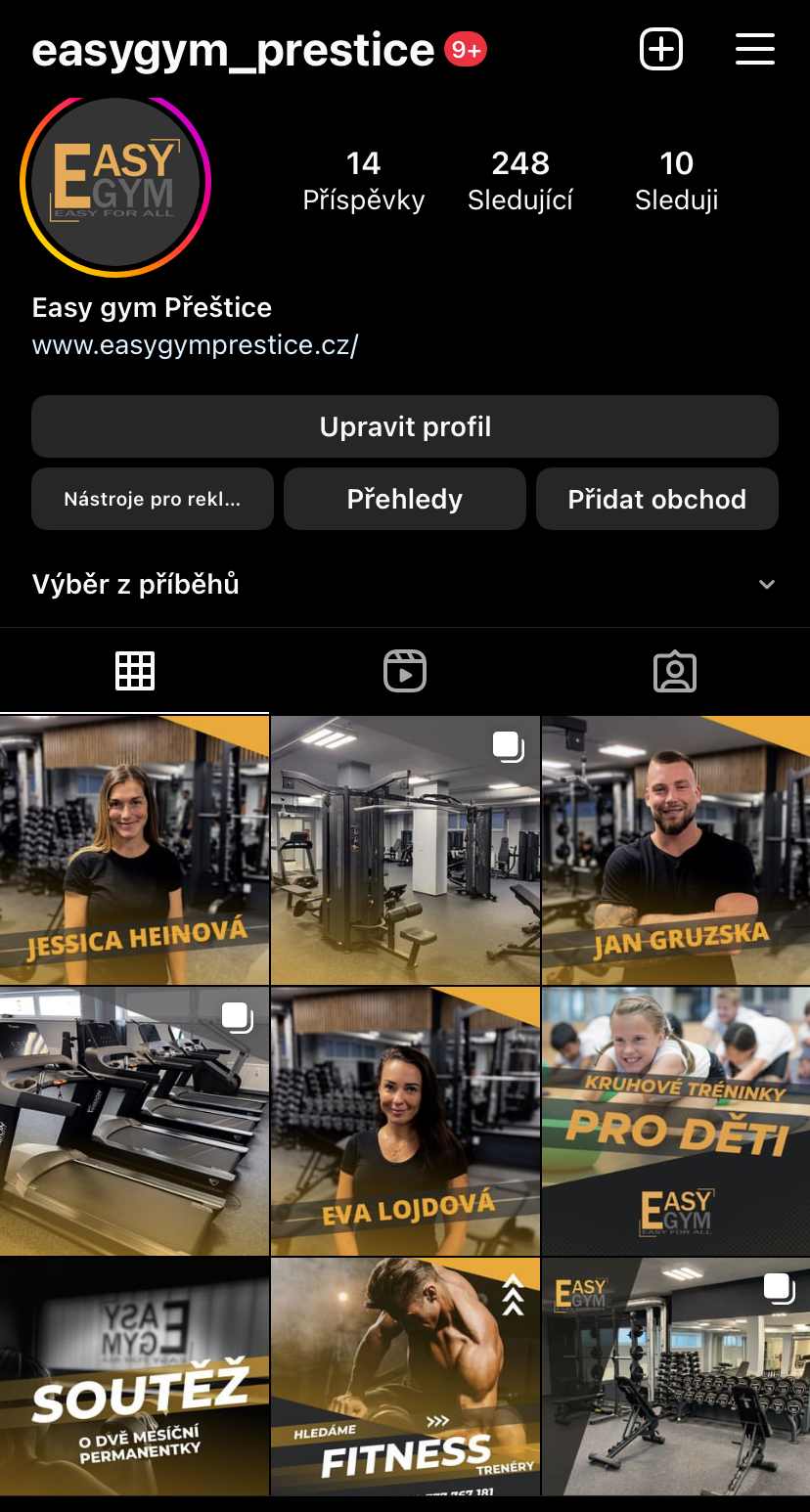This screenshot has height=1512, width=810.
Task: Open the hamburger menu
Action: [755, 49]
